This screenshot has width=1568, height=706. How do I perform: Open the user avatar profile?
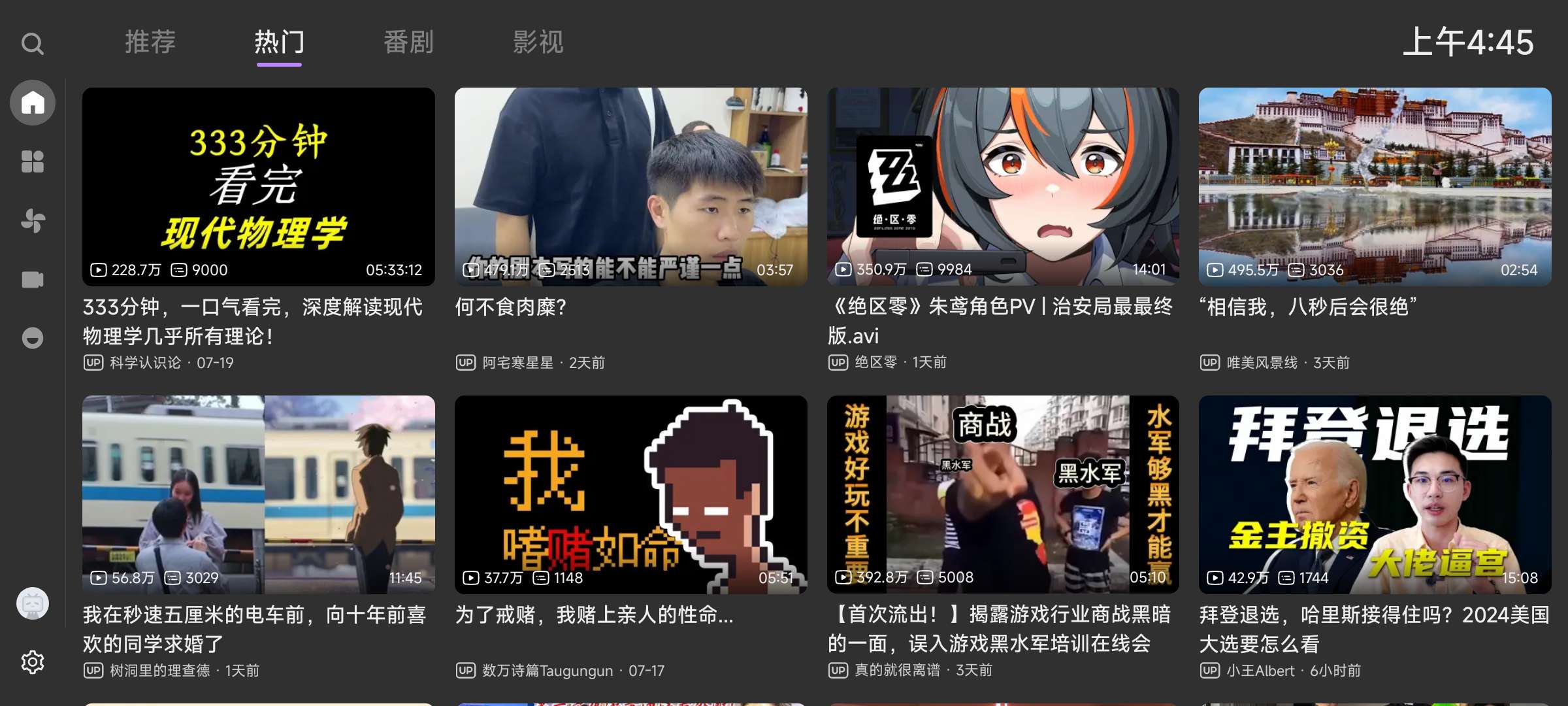(33, 603)
